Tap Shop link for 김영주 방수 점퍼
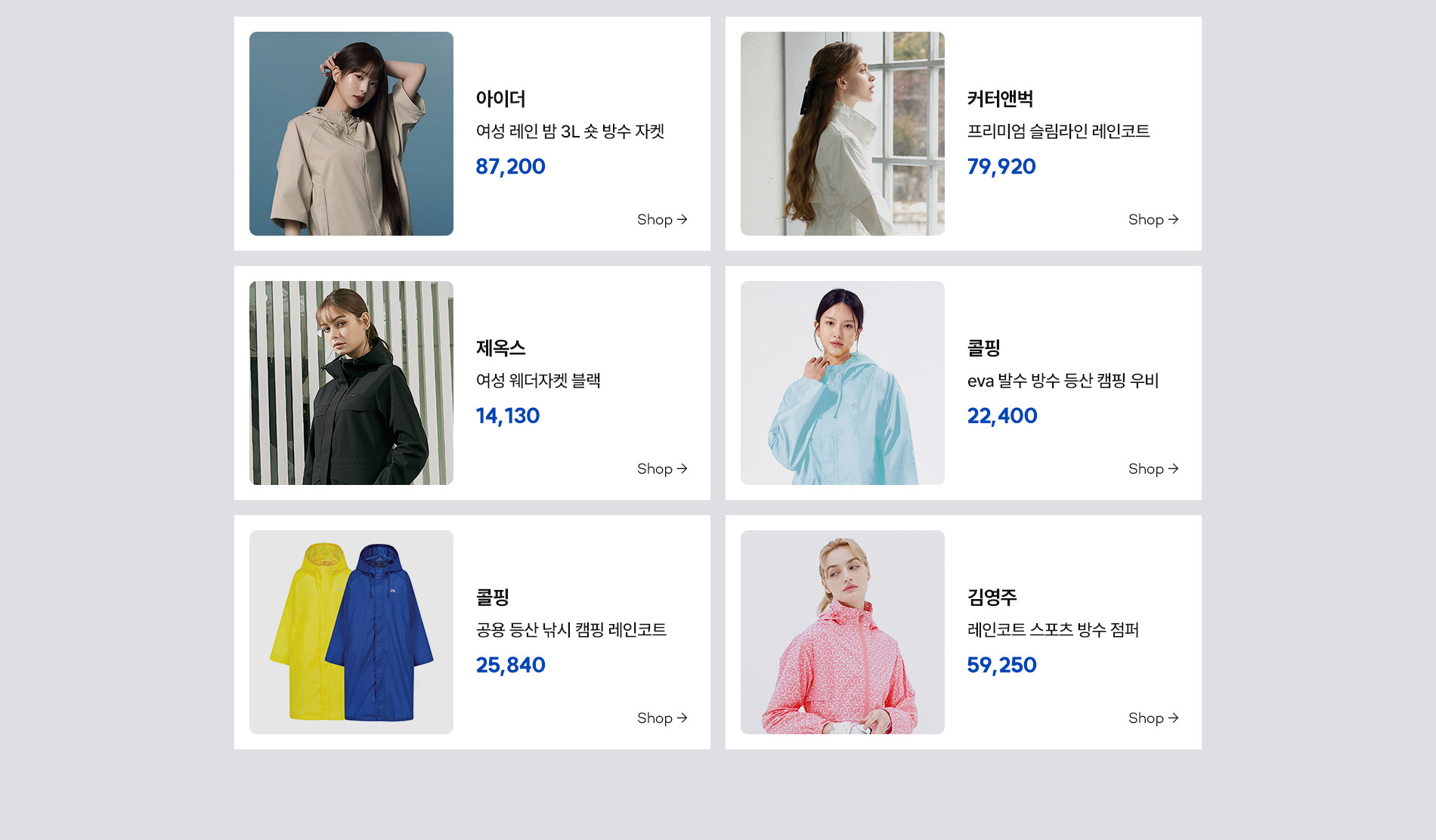 click(x=1153, y=718)
